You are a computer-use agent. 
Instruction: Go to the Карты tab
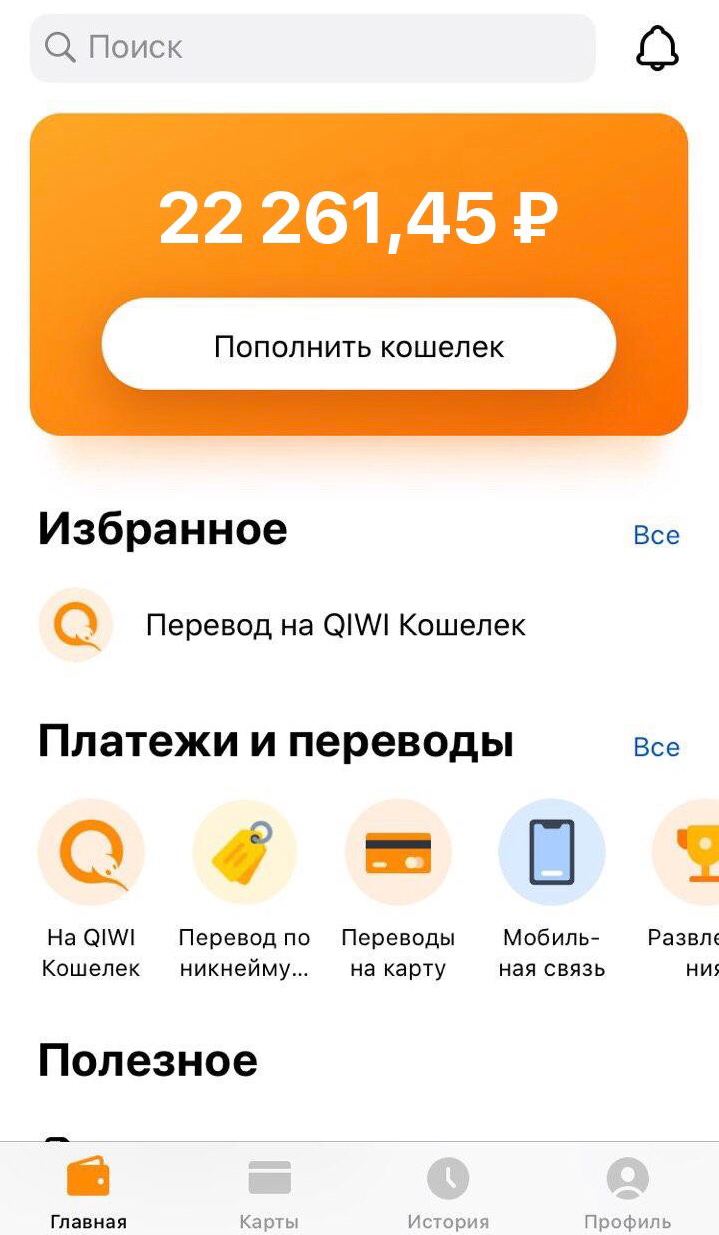tap(269, 1192)
